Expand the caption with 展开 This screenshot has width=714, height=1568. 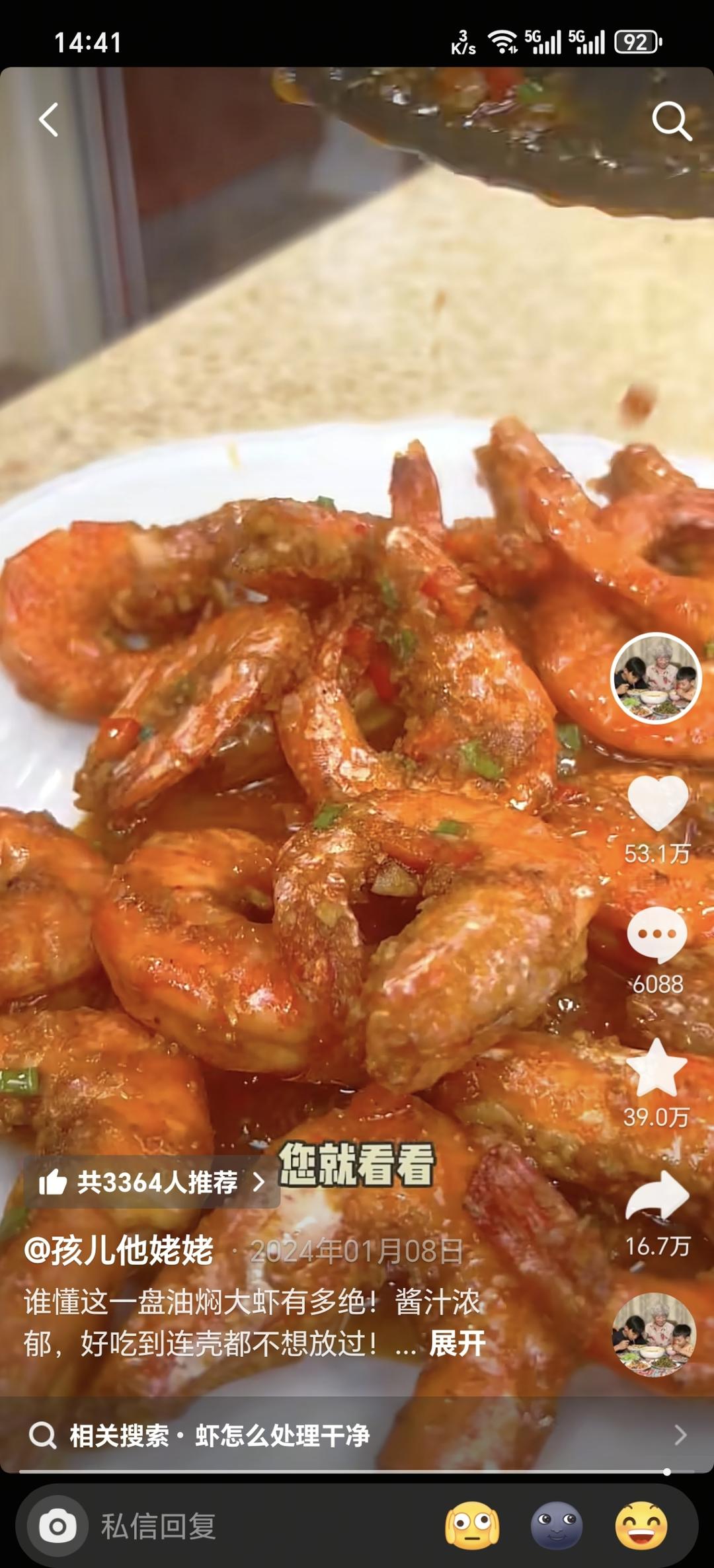[x=457, y=1343]
